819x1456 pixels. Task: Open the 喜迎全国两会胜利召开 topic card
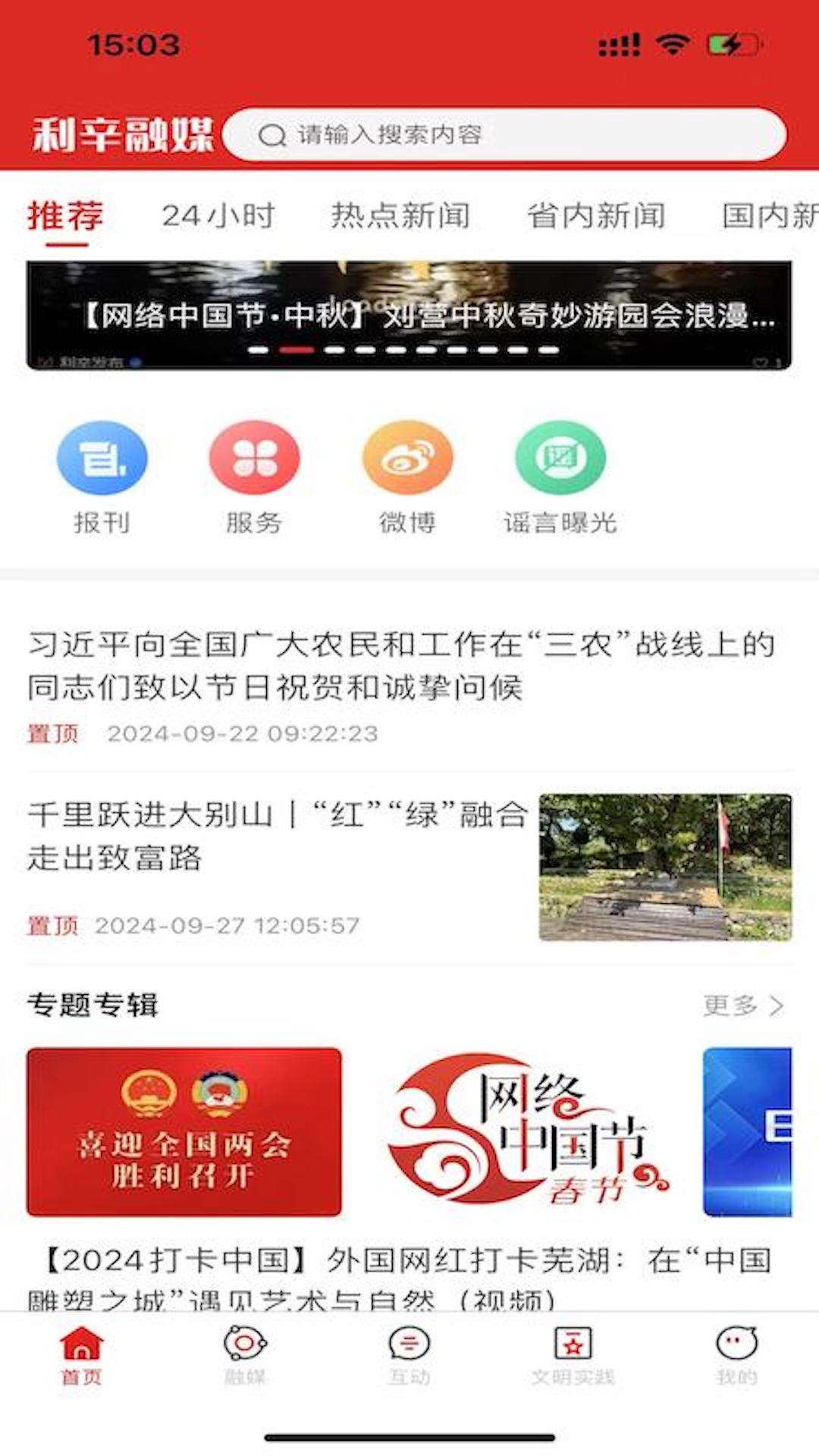[184, 1131]
